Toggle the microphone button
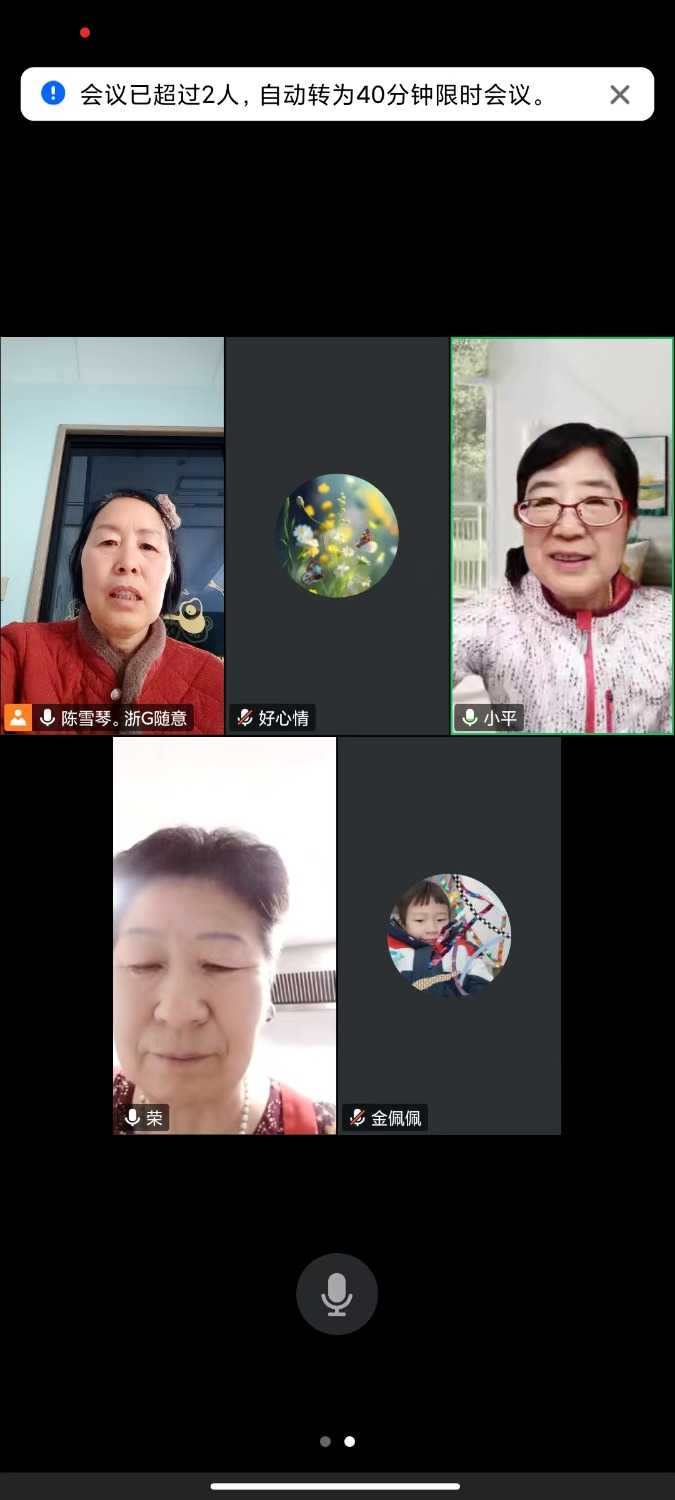 (337, 1294)
